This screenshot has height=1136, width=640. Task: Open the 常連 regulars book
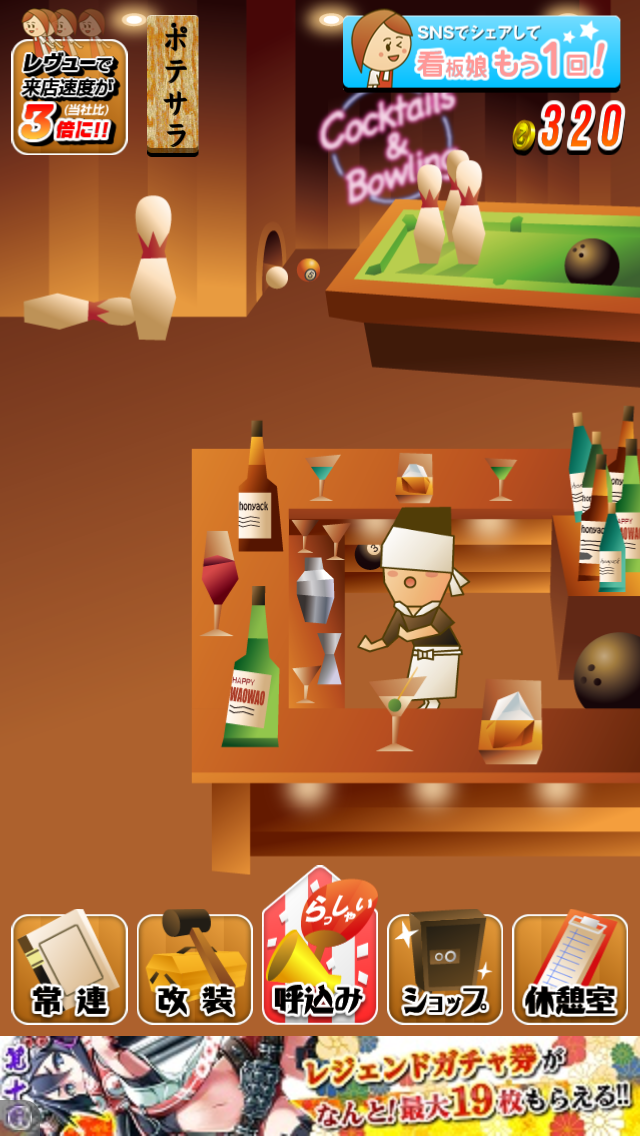coord(69,967)
